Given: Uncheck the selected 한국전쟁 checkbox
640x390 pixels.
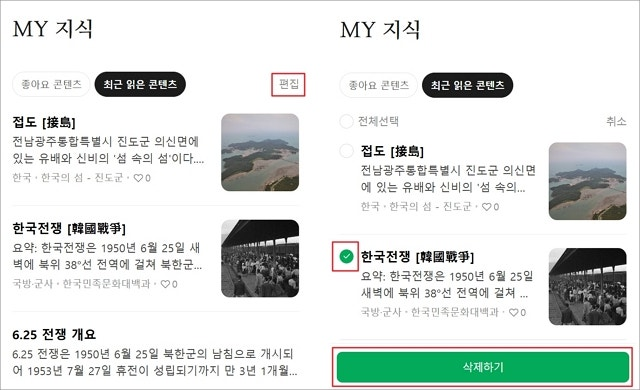Looking at the screenshot, I should click(x=346, y=257).
